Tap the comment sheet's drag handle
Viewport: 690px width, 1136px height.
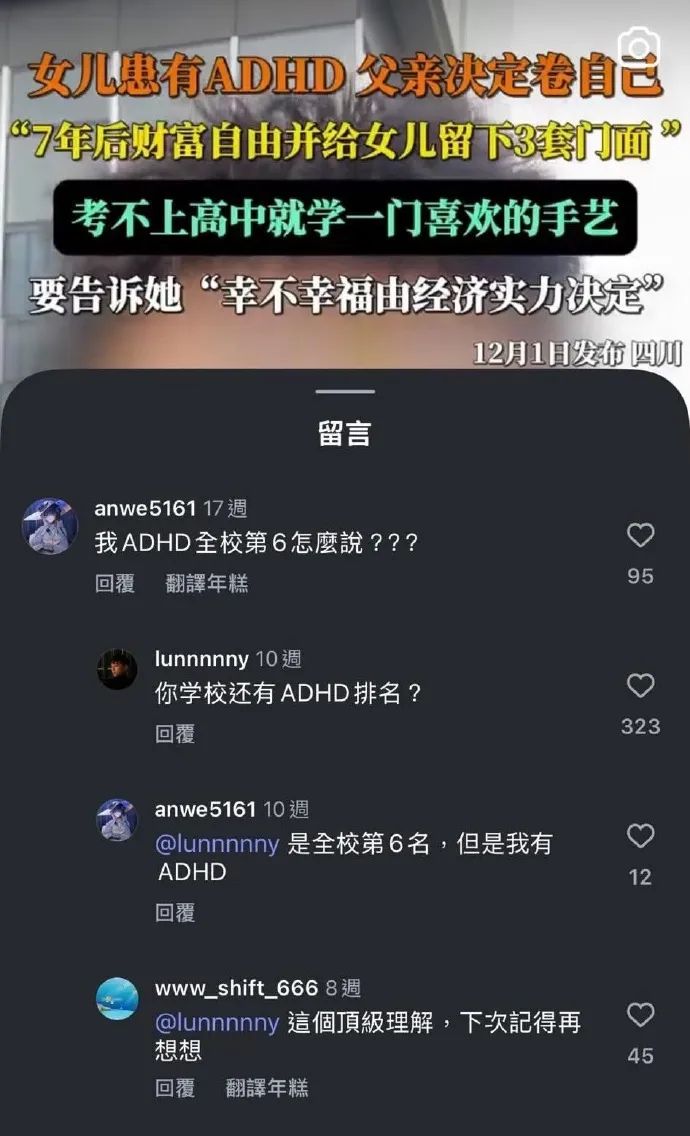345,391
